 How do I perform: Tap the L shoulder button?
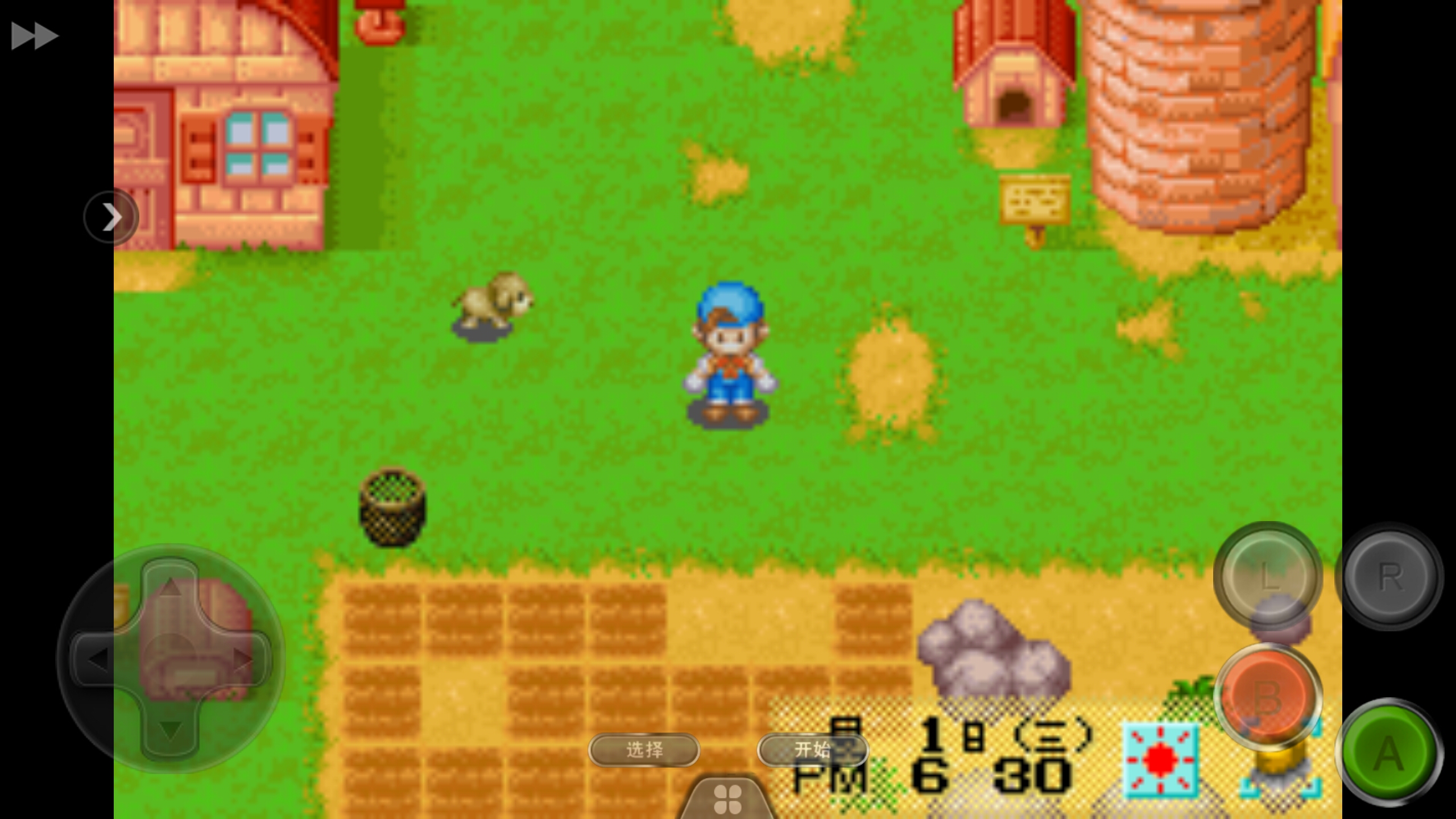tap(1268, 577)
